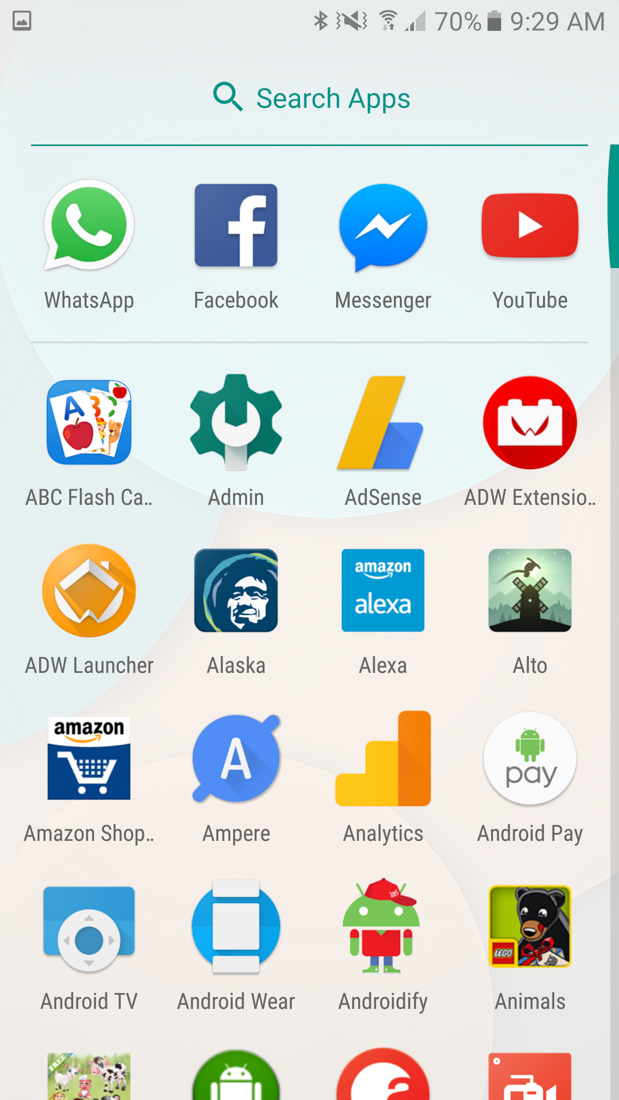Open the Alto game
This screenshot has height=1100, width=619.
[530, 592]
